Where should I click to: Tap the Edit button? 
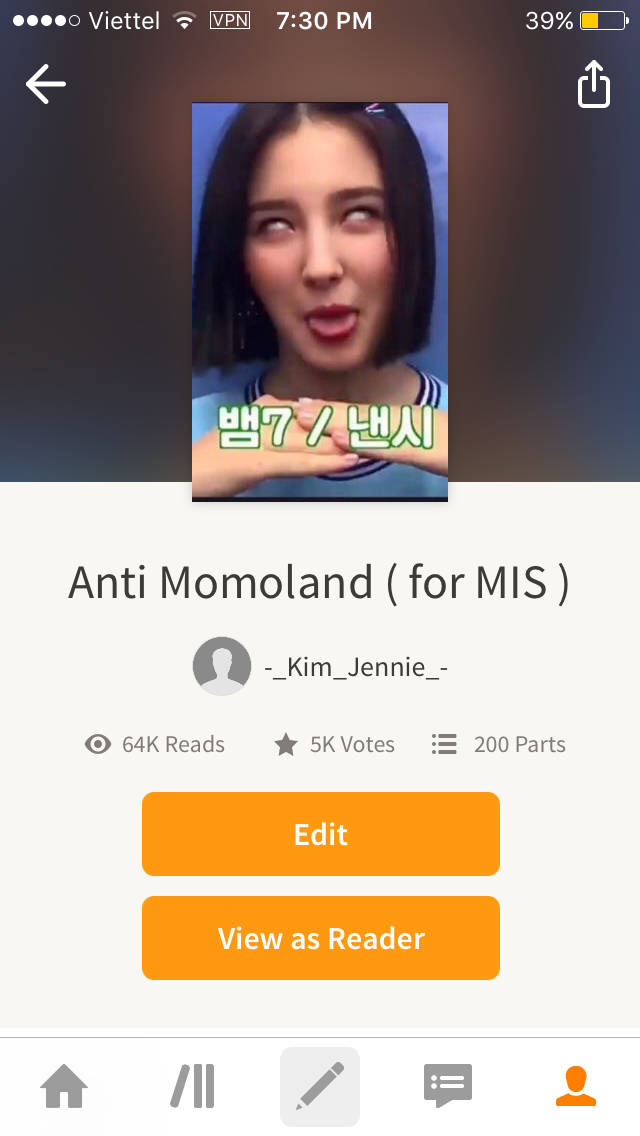[320, 834]
